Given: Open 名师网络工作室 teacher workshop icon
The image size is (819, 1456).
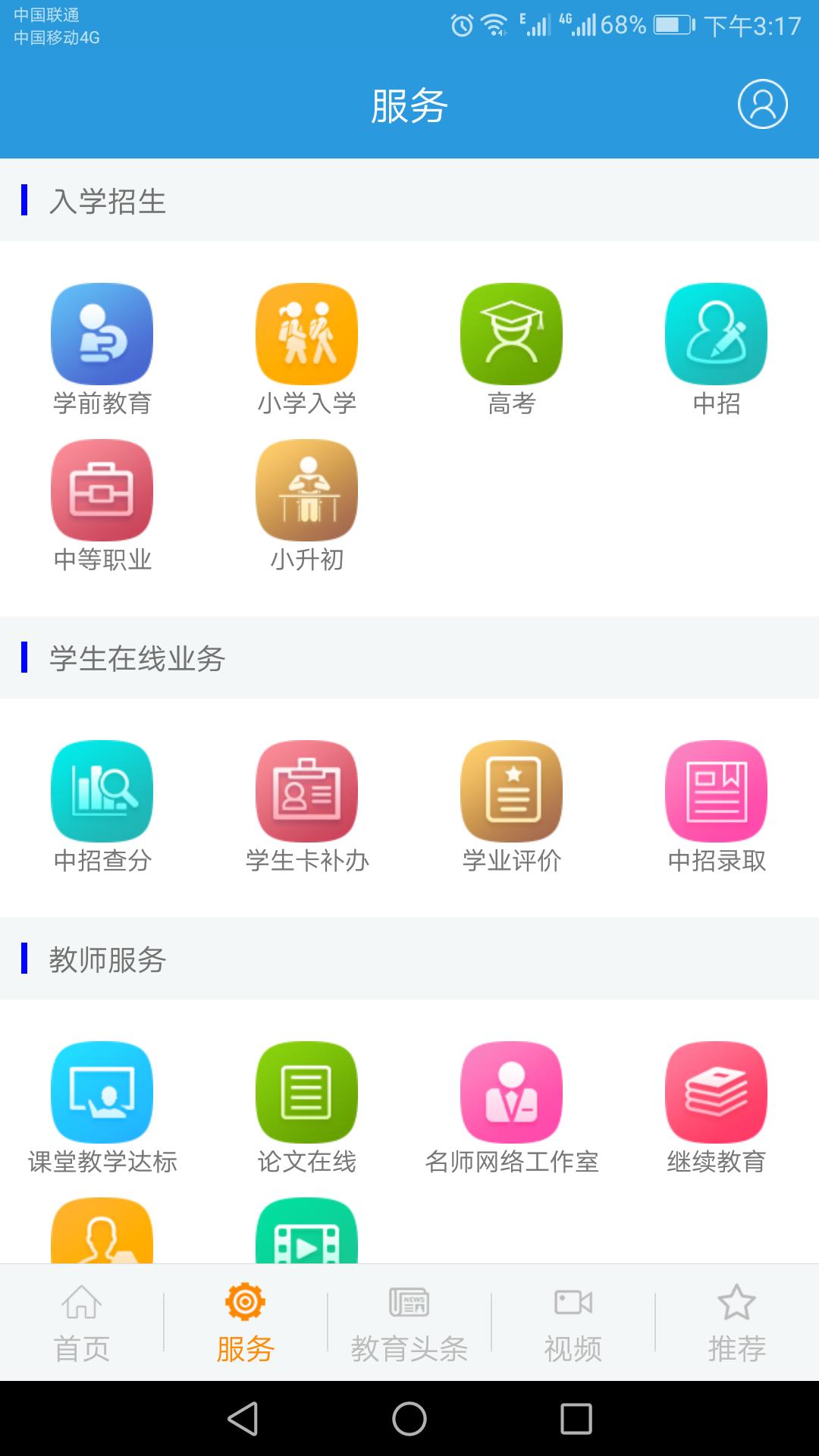Looking at the screenshot, I should click(511, 1090).
